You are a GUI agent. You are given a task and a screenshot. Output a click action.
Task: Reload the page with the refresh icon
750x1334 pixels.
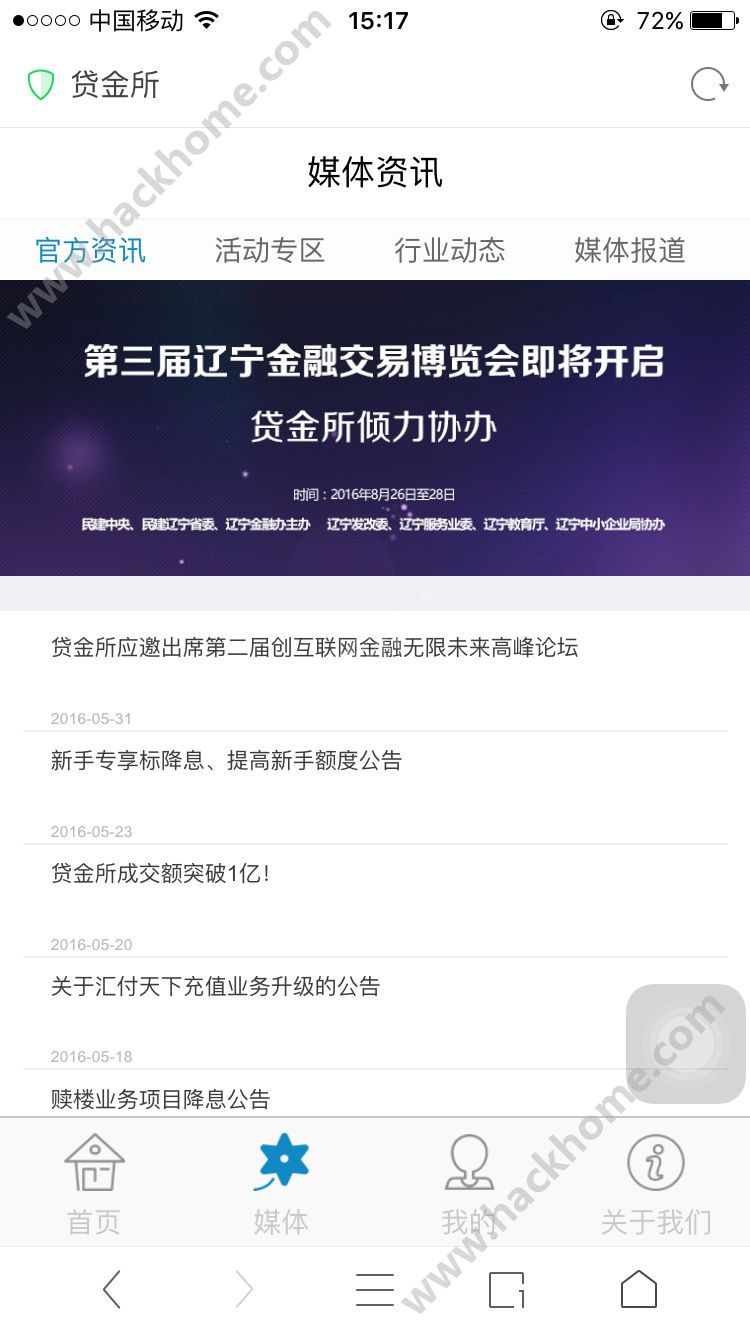(709, 85)
